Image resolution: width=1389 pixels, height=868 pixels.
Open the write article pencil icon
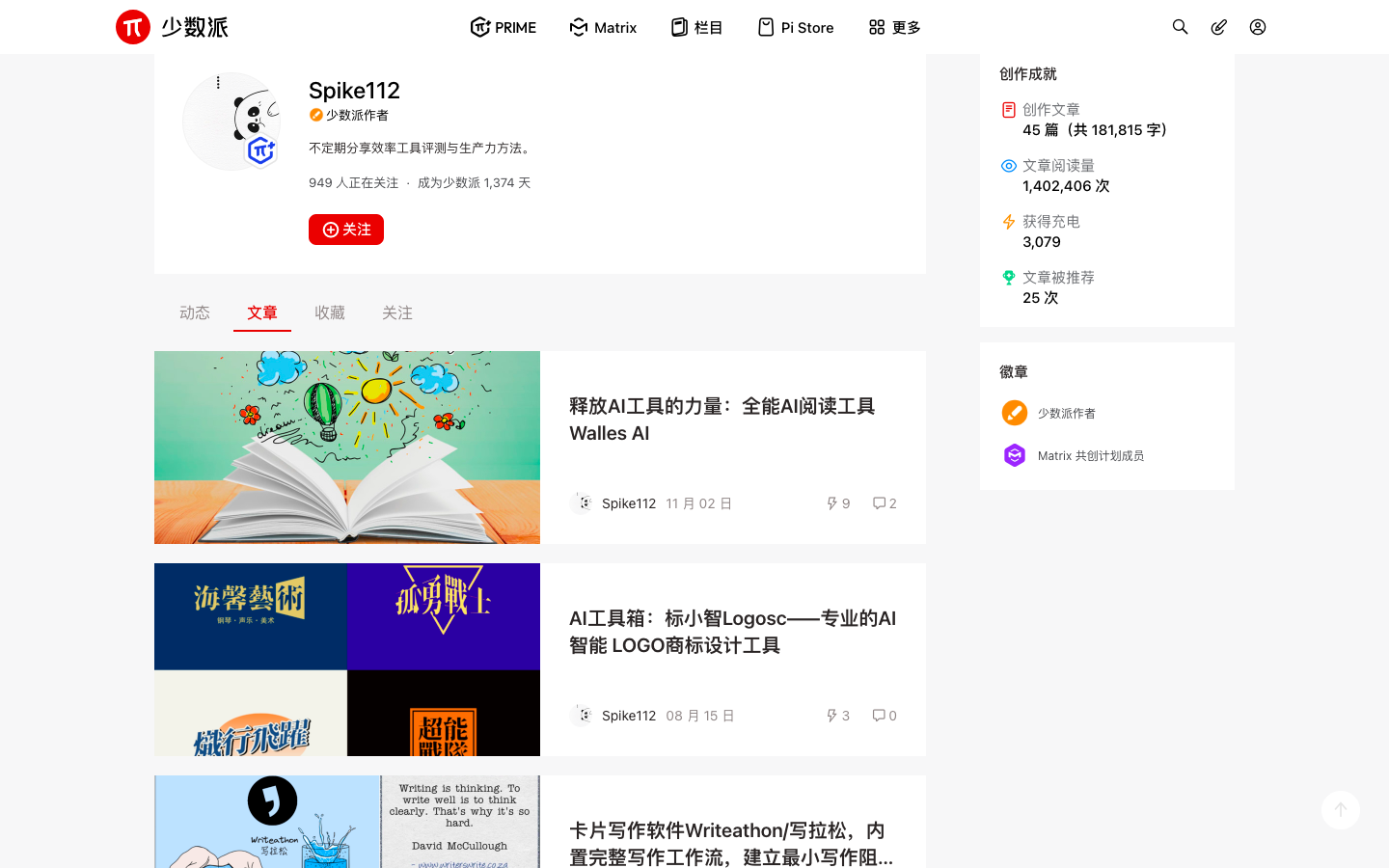click(1219, 27)
